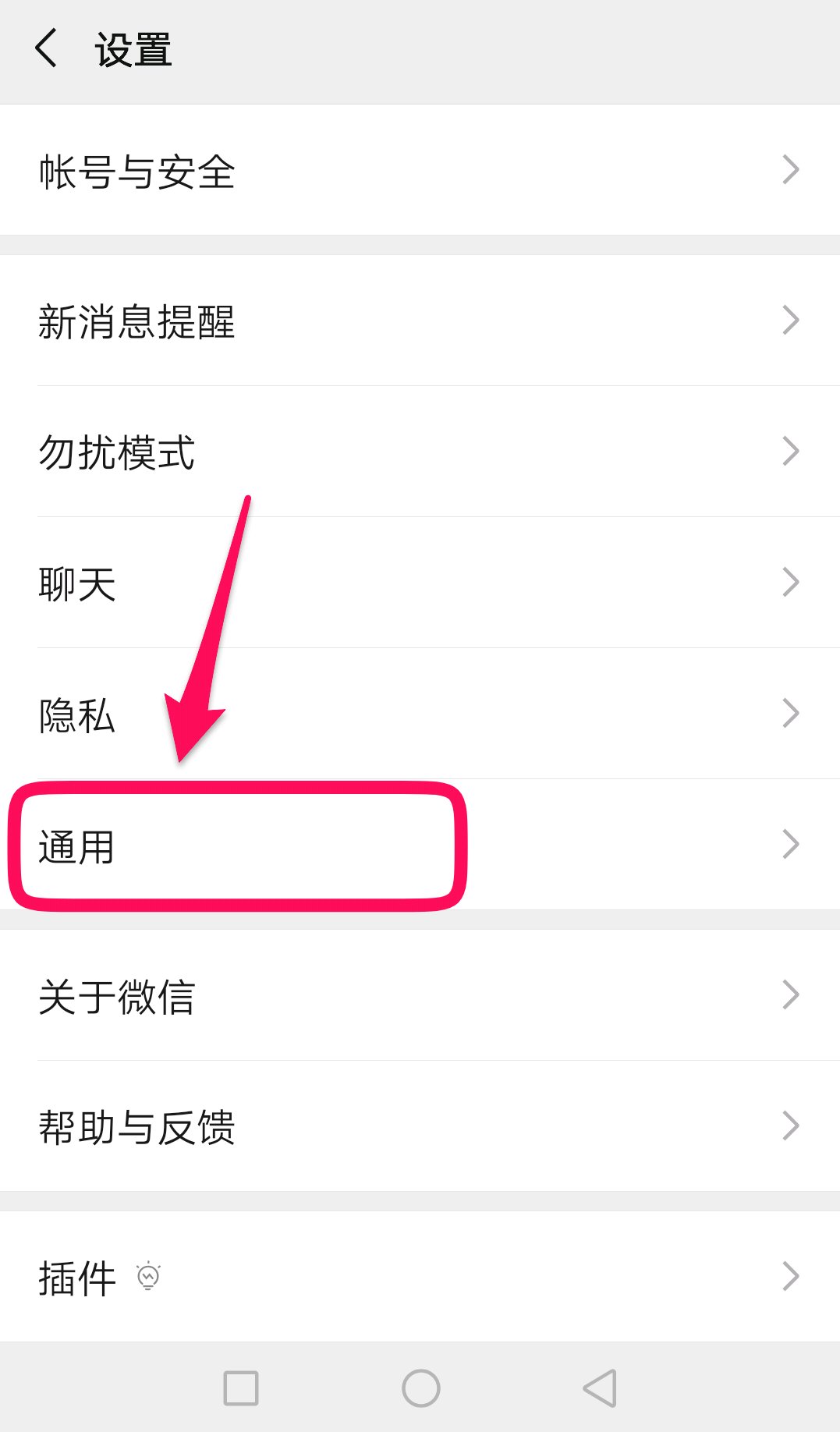Open recent apps with the square button

pyautogui.click(x=241, y=1388)
